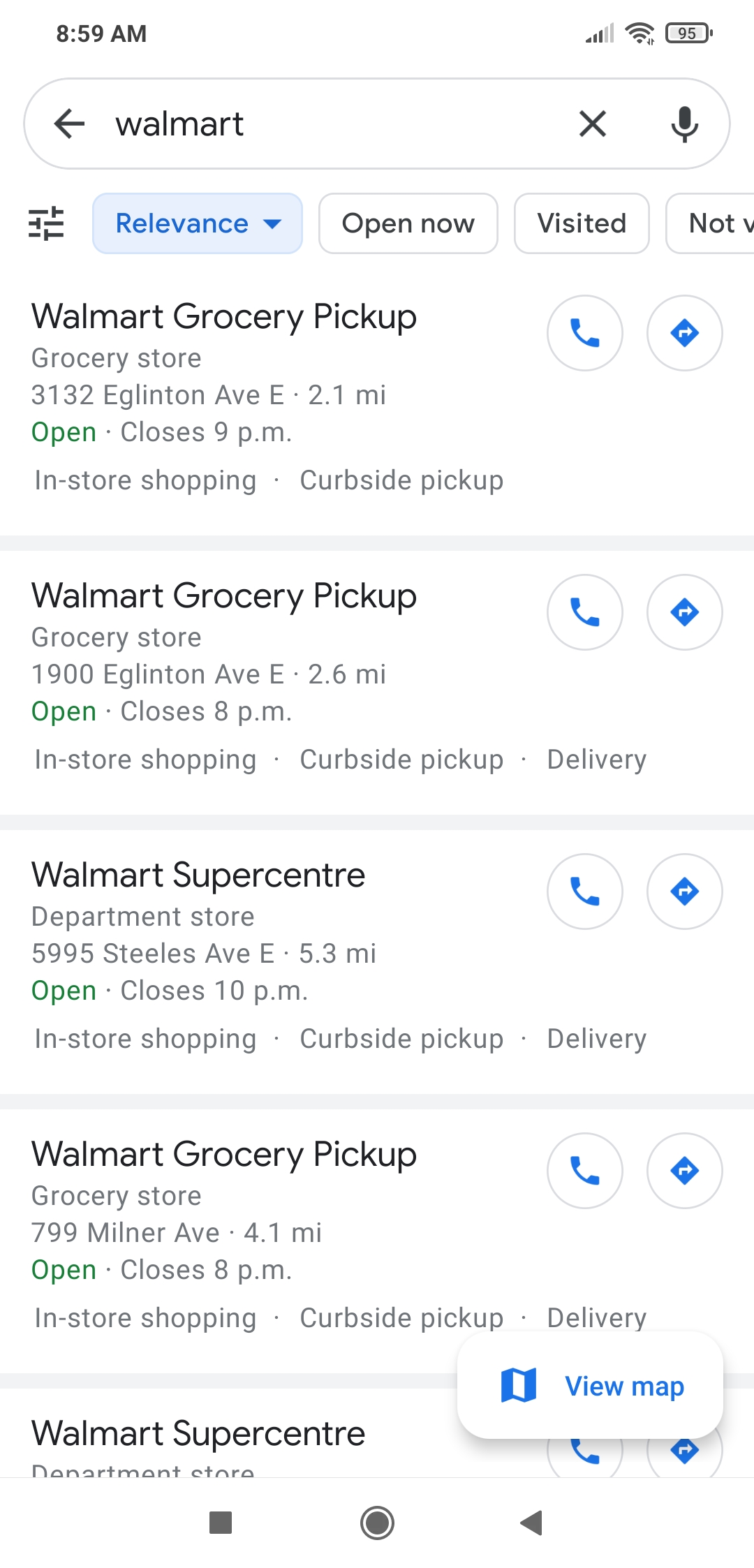
Task: Open Walmart Supercentre on 5995 Steeles Ave E
Action: click(198, 875)
